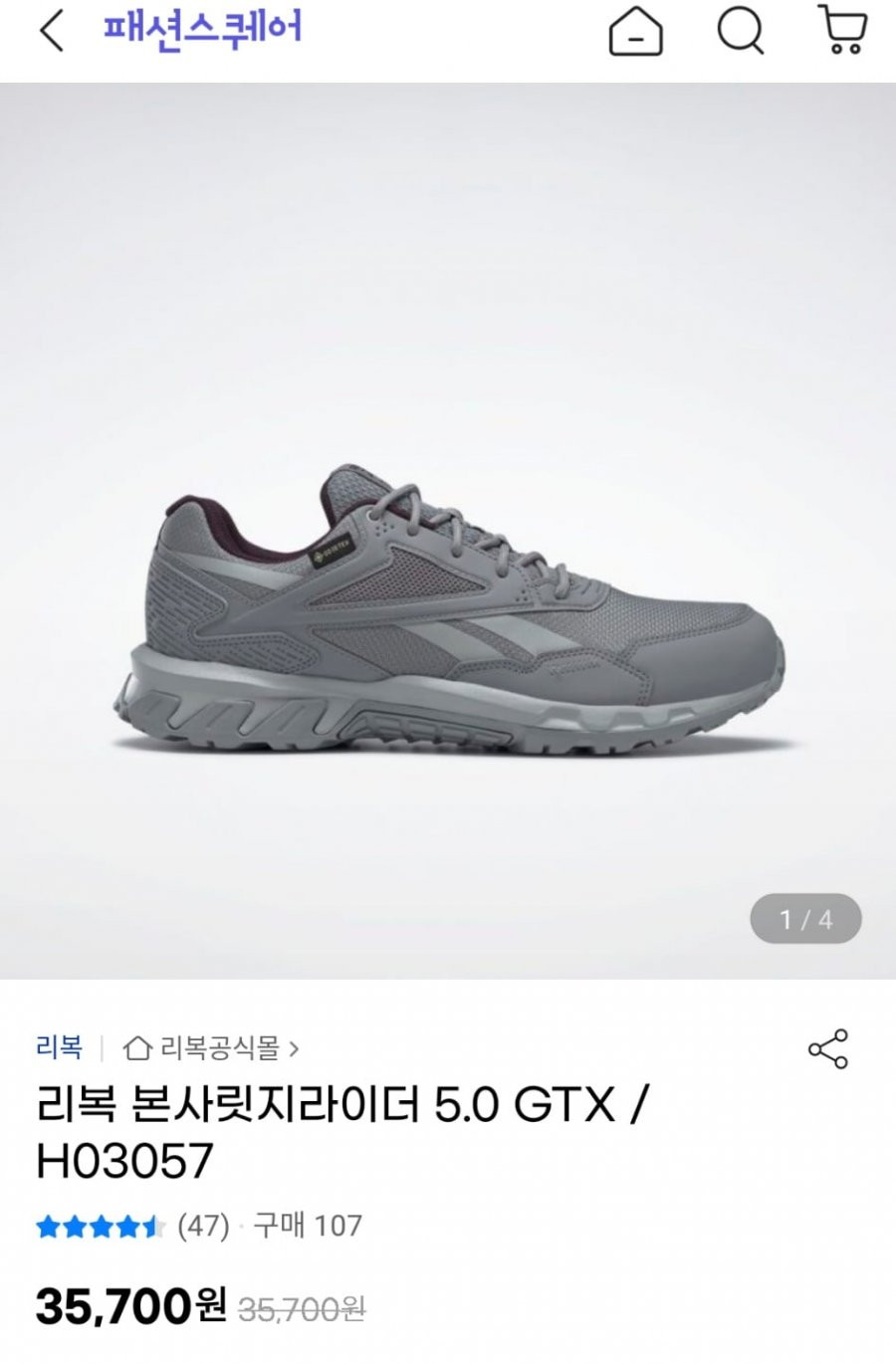Viewport: 896px width, 1364px height.
Task: Visit the 리복공식몰 store page
Action: coord(211,1047)
